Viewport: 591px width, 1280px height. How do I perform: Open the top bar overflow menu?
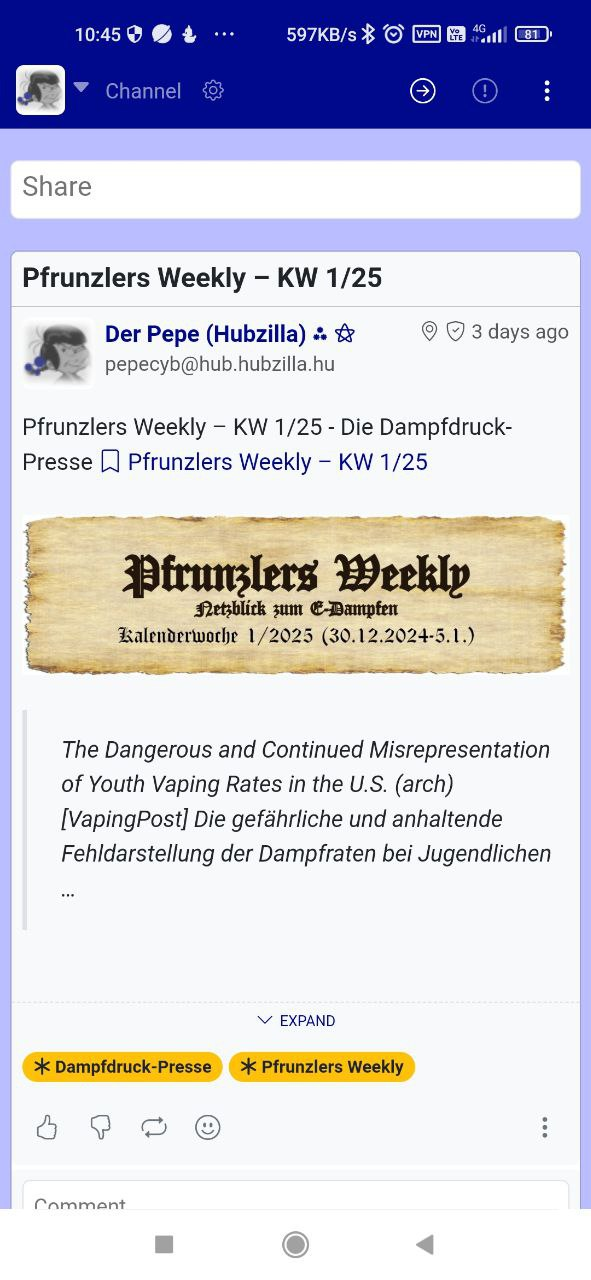(546, 91)
